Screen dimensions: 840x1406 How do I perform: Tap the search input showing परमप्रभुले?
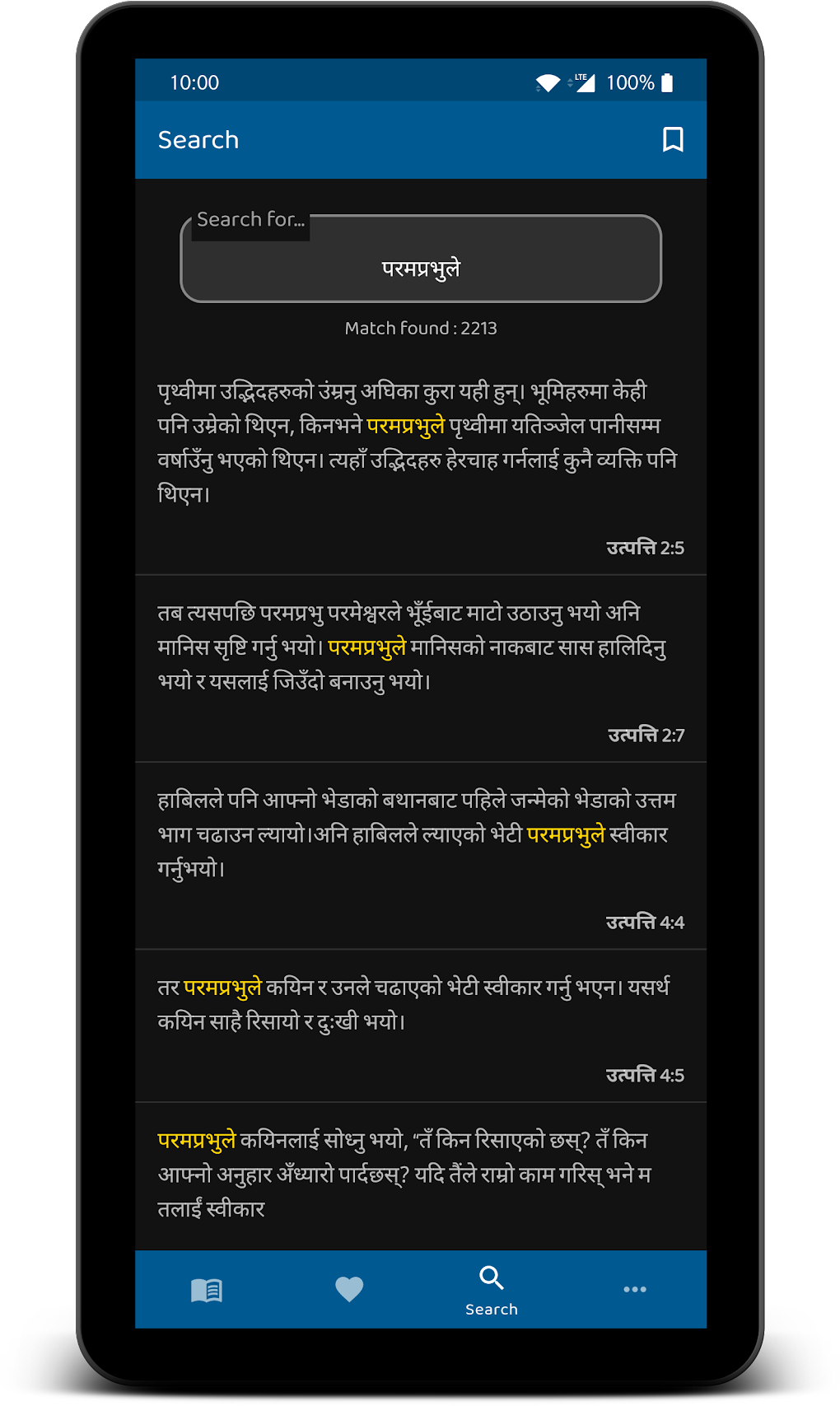[420, 265]
